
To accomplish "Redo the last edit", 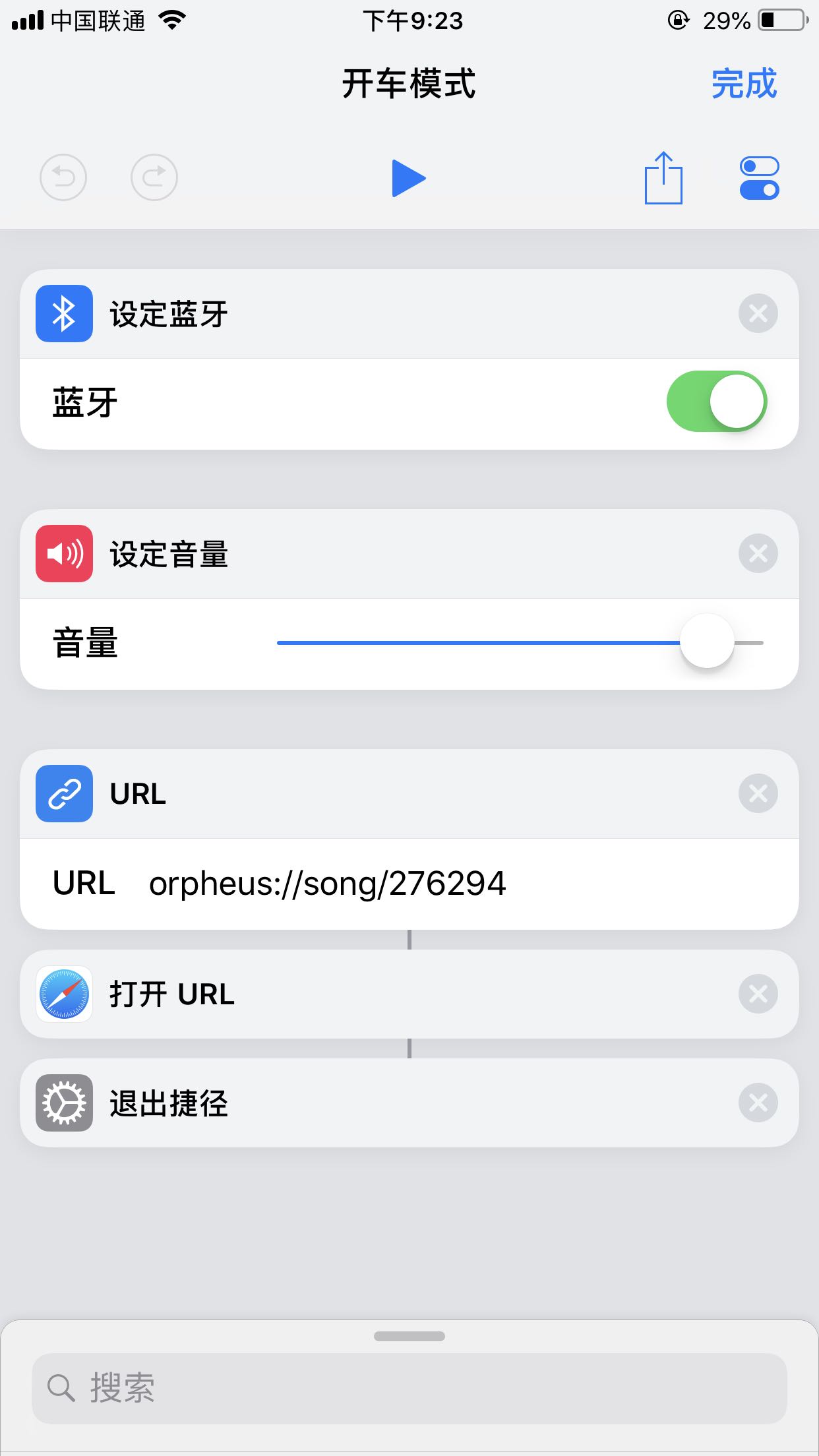I will click(x=154, y=177).
